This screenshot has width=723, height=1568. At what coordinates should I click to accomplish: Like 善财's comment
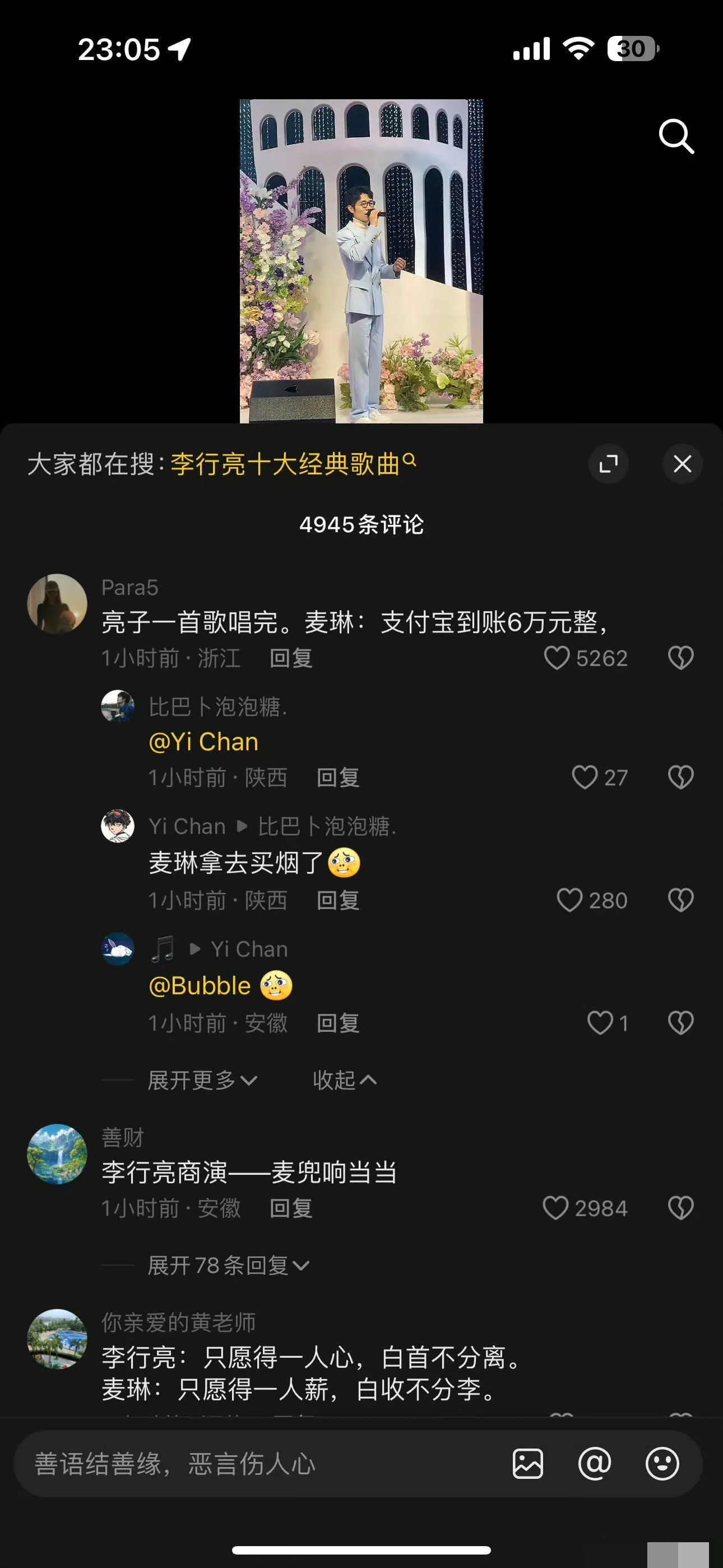pyautogui.click(x=555, y=1209)
